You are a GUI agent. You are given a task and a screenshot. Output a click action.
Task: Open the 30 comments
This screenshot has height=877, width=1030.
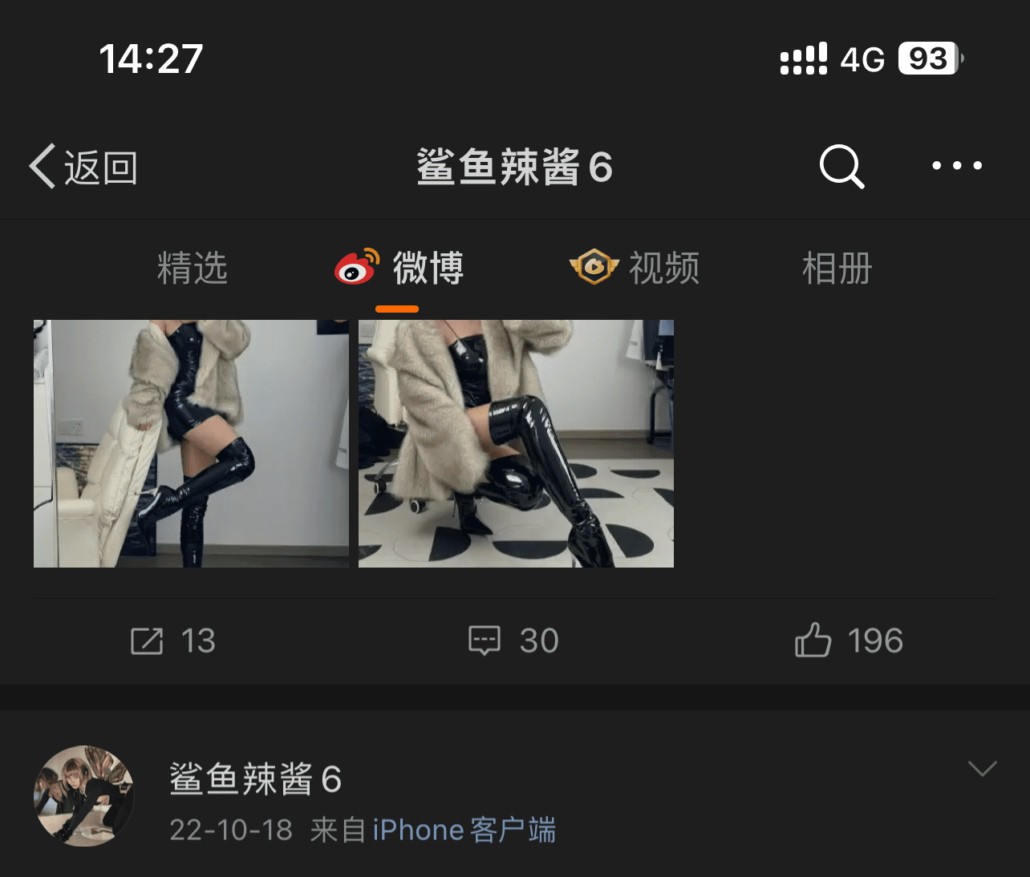click(514, 640)
